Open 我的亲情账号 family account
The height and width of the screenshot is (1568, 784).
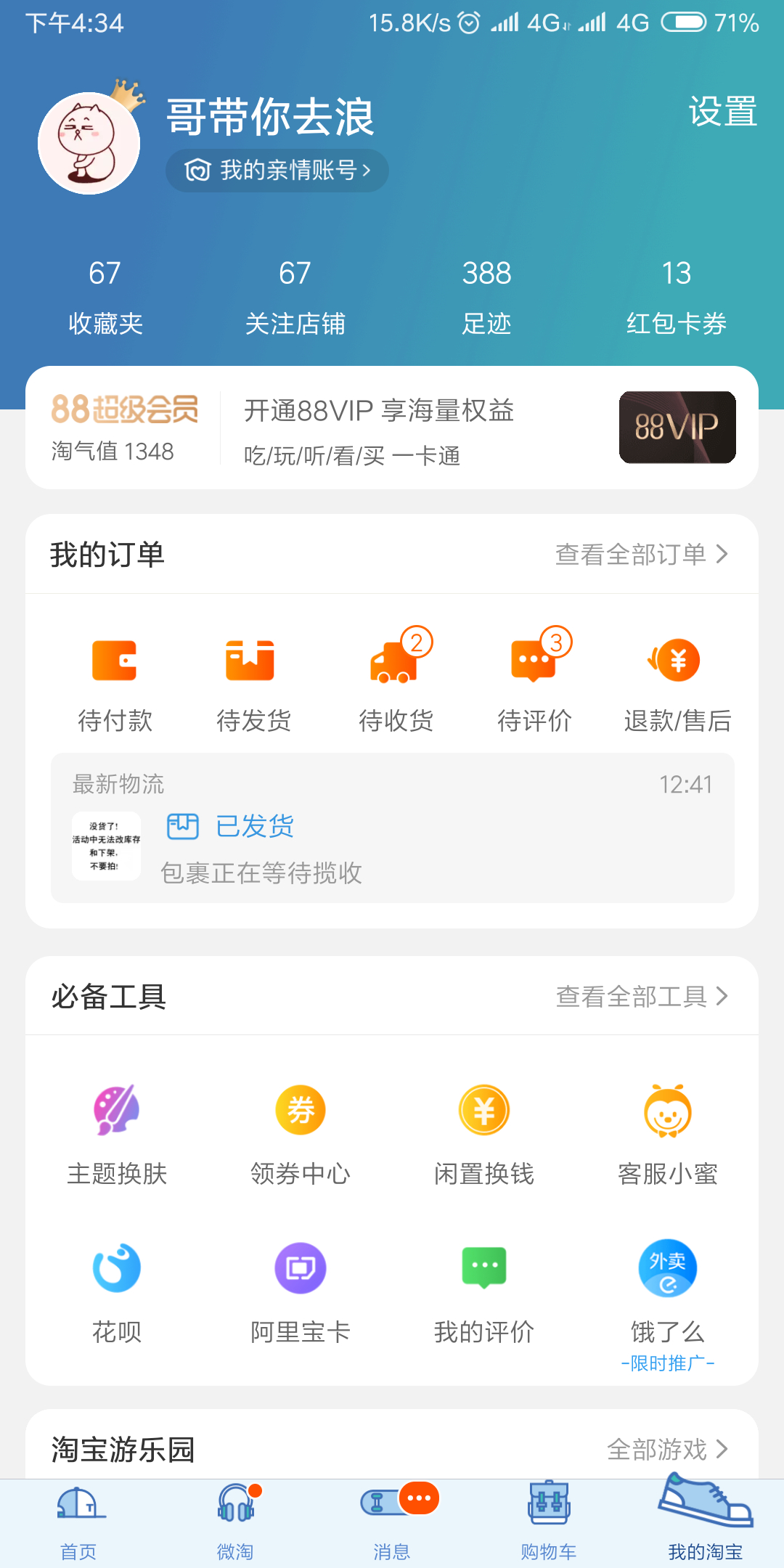[x=277, y=171]
